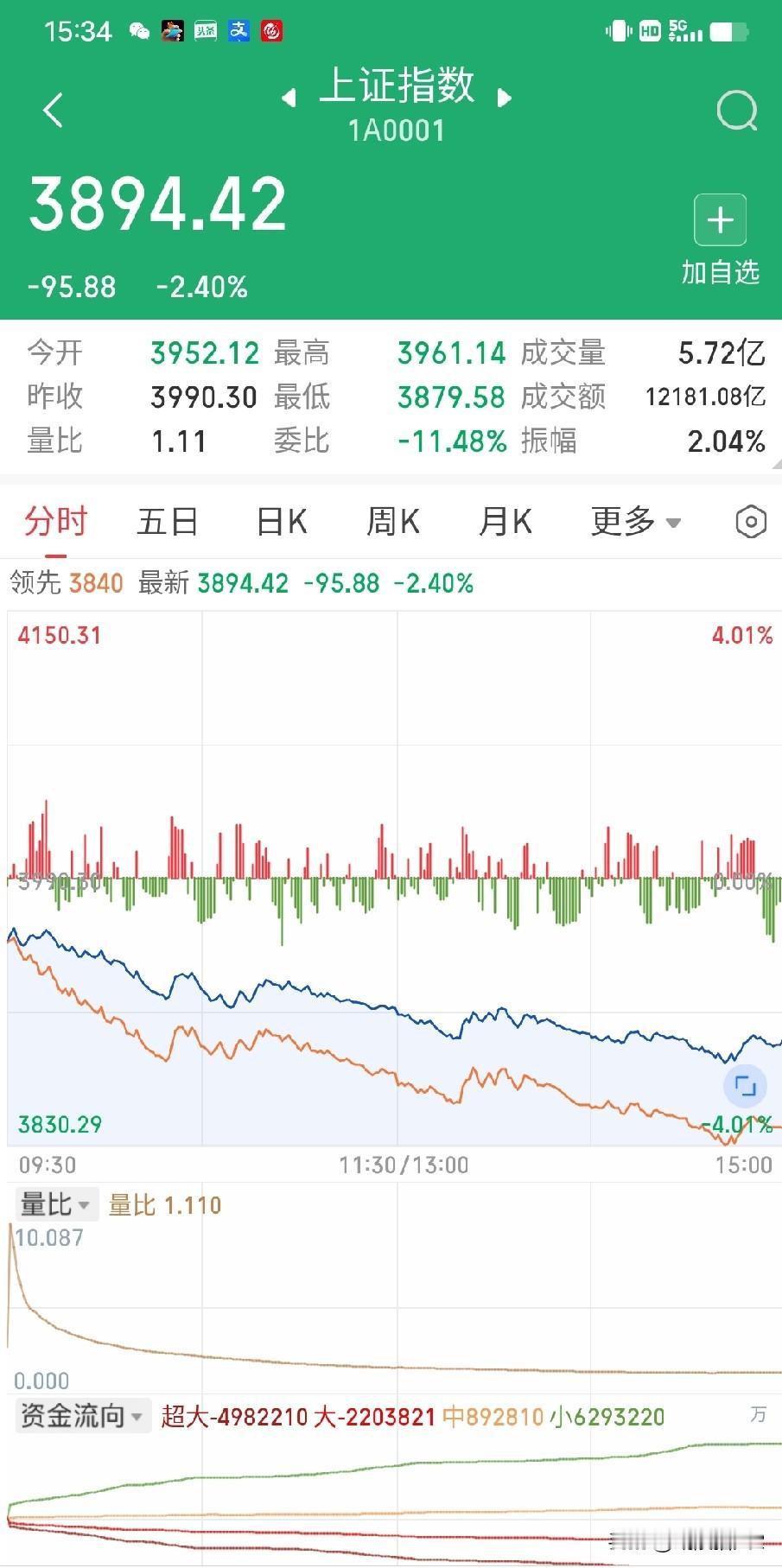View the 月K chart tab
The width and height of the screenshot is (782, 1568).
505,522
